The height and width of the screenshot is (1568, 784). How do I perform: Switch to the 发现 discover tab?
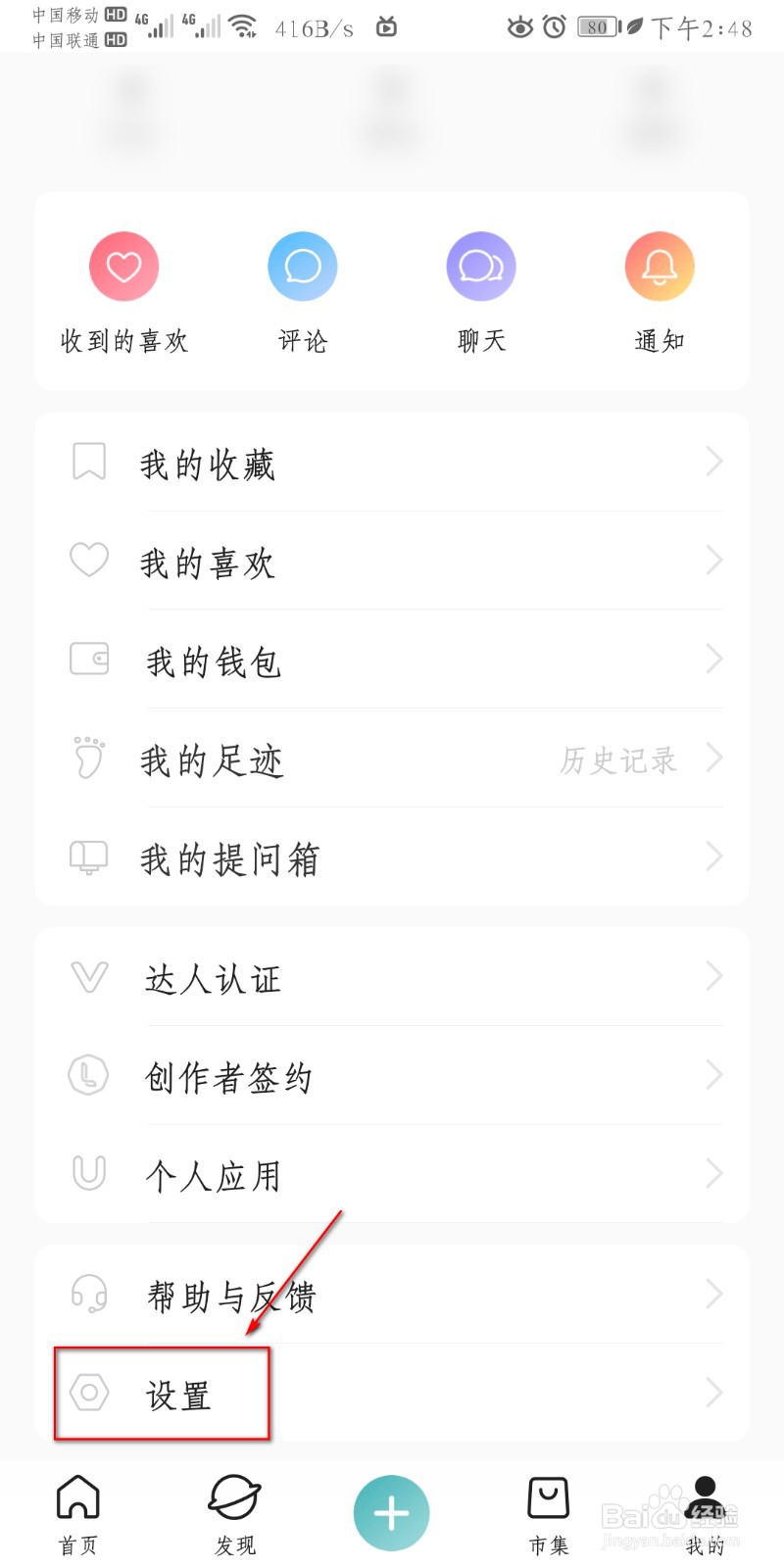235,1515
